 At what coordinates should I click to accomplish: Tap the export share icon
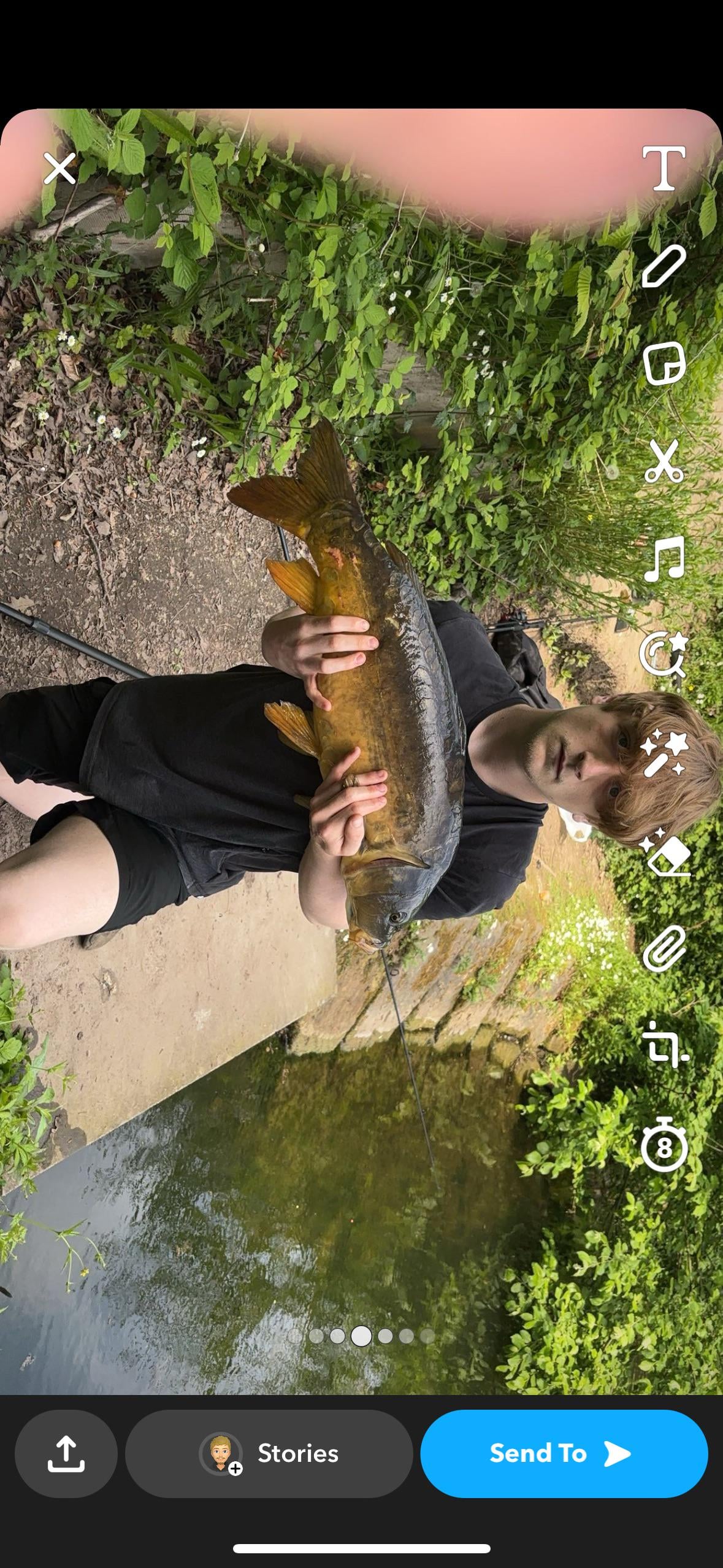point(66,1453)
